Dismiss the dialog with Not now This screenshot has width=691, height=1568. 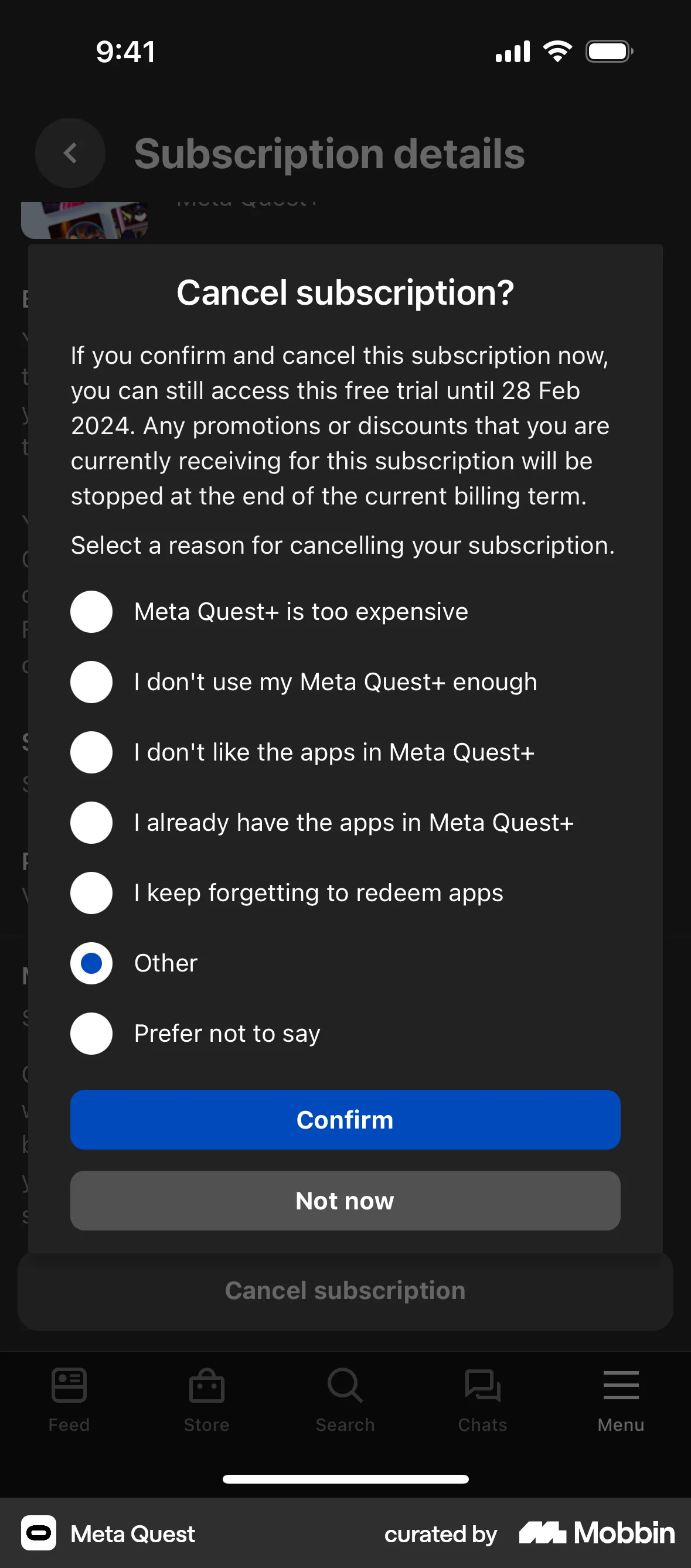pyautogui.click(x=345, y=1201)
